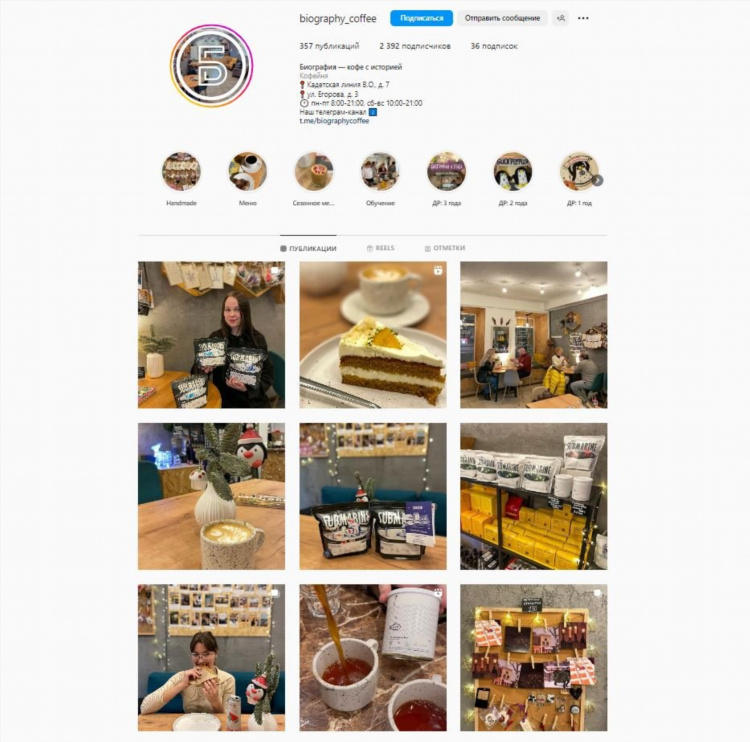This screenshot has height=742, width=750.
Task: Open the Обучение story highlight
Action: [380, 172]
